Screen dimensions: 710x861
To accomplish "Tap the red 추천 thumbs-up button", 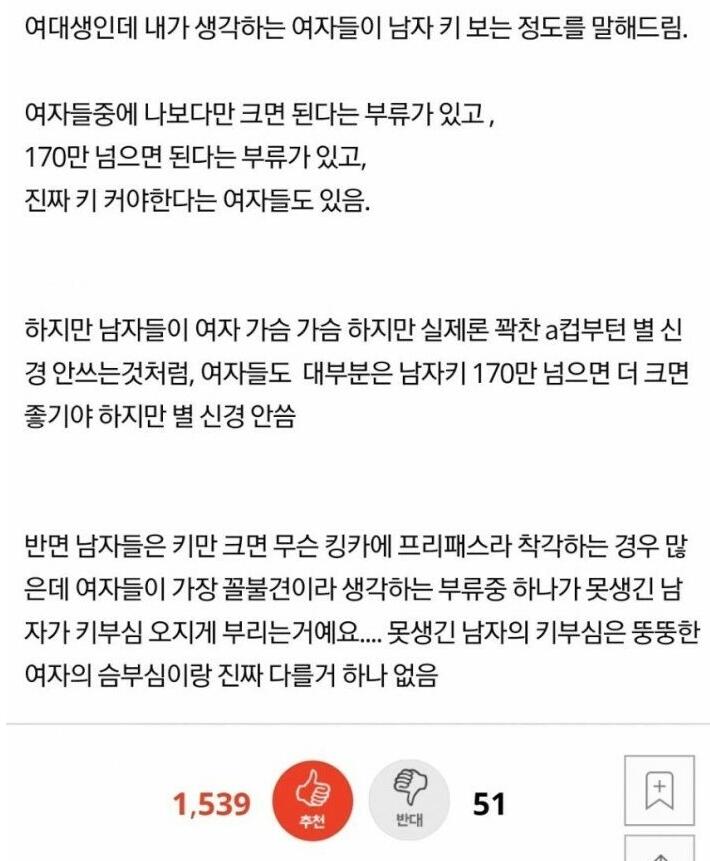I will [x=312, y=801].
